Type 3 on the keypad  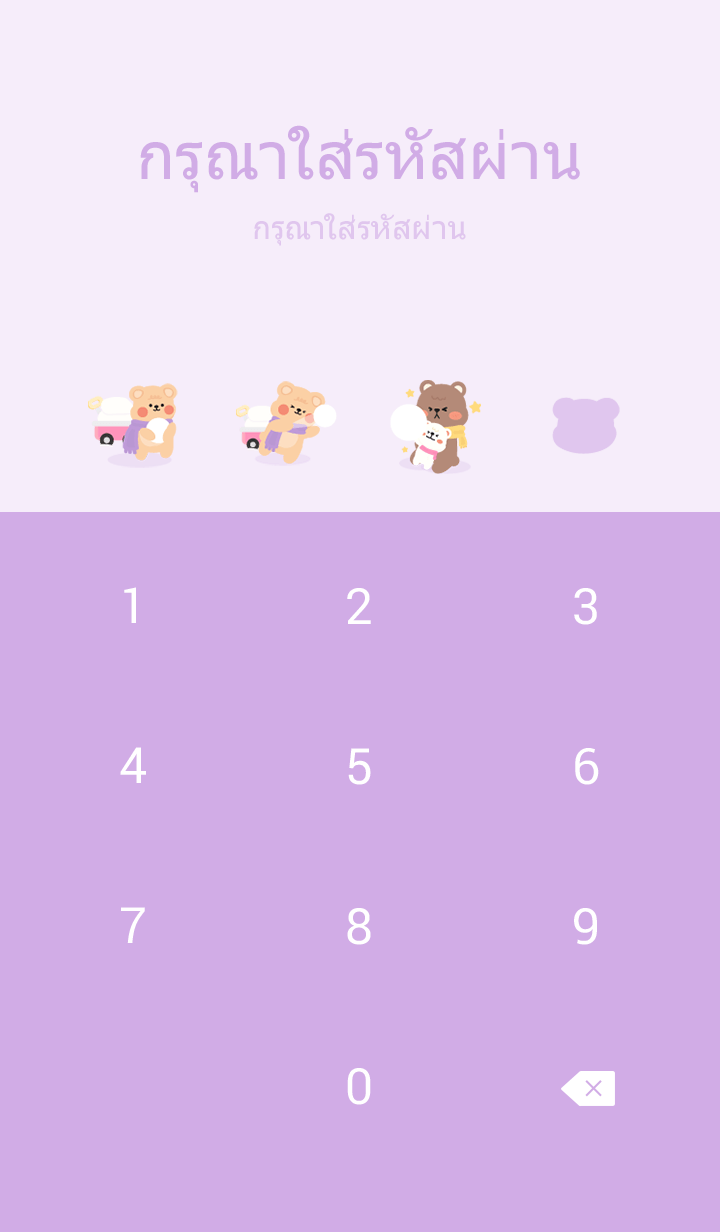pyautogui.click(x=585, y=607)
